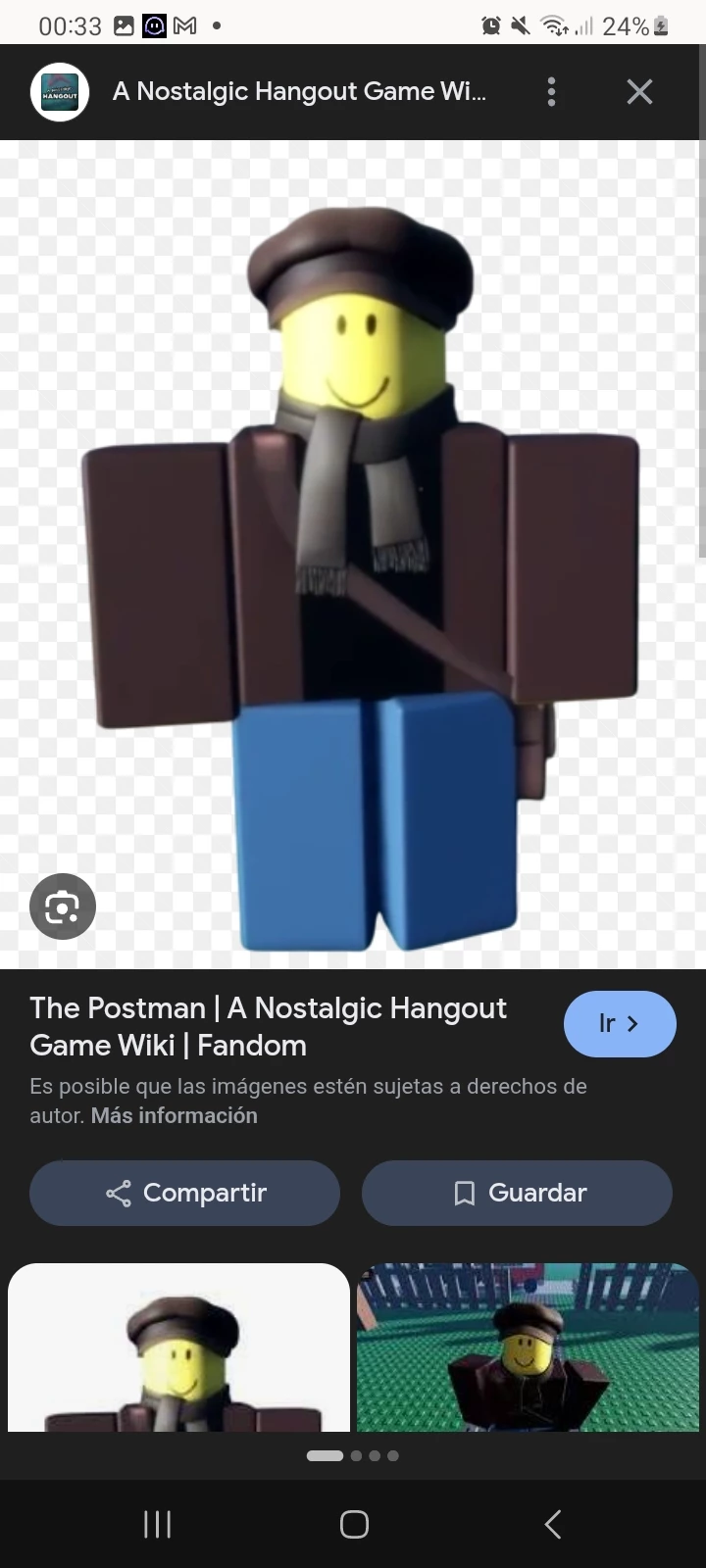Go back with the system back button
The image size is (706, 1568).
click(552, 1524)
